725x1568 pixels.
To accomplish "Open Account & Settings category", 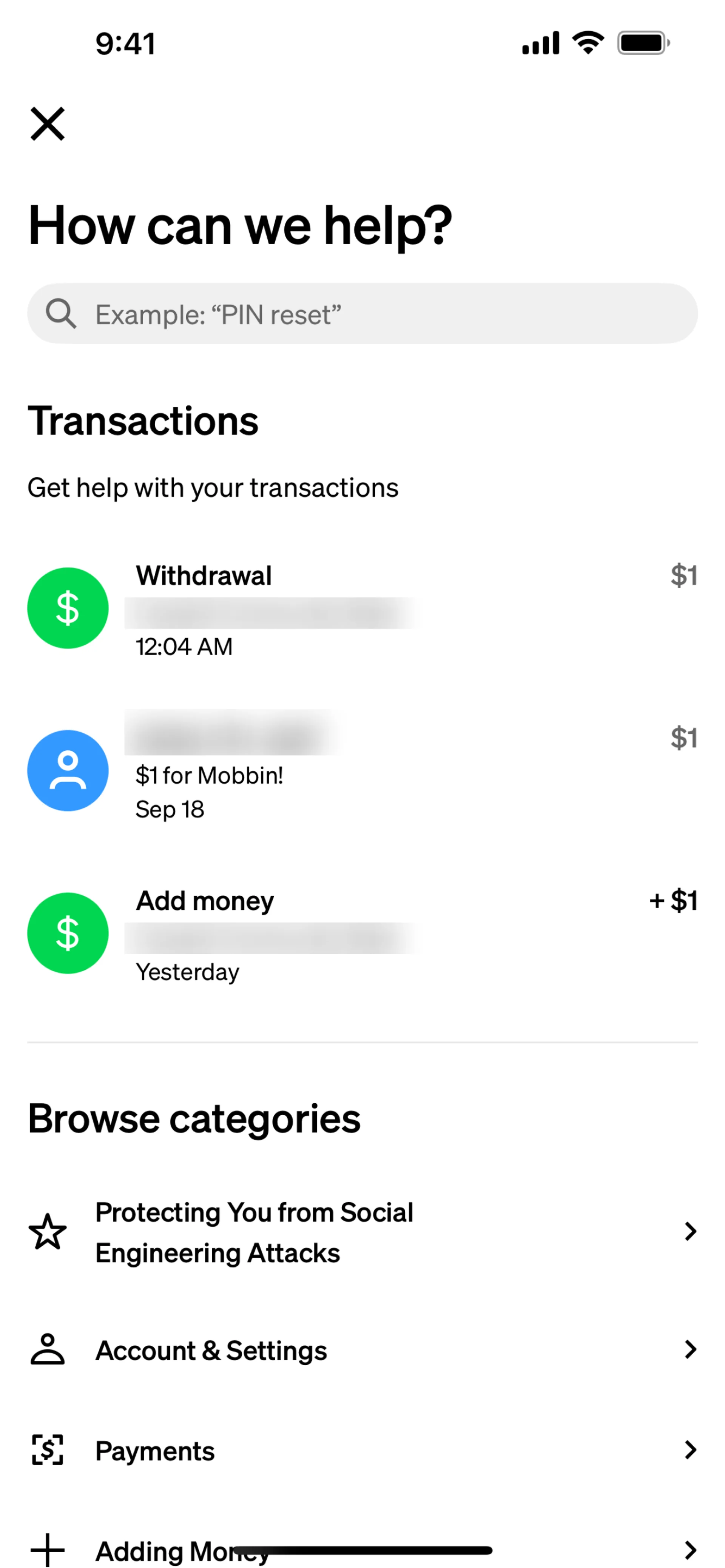I will click(362, 1350).
